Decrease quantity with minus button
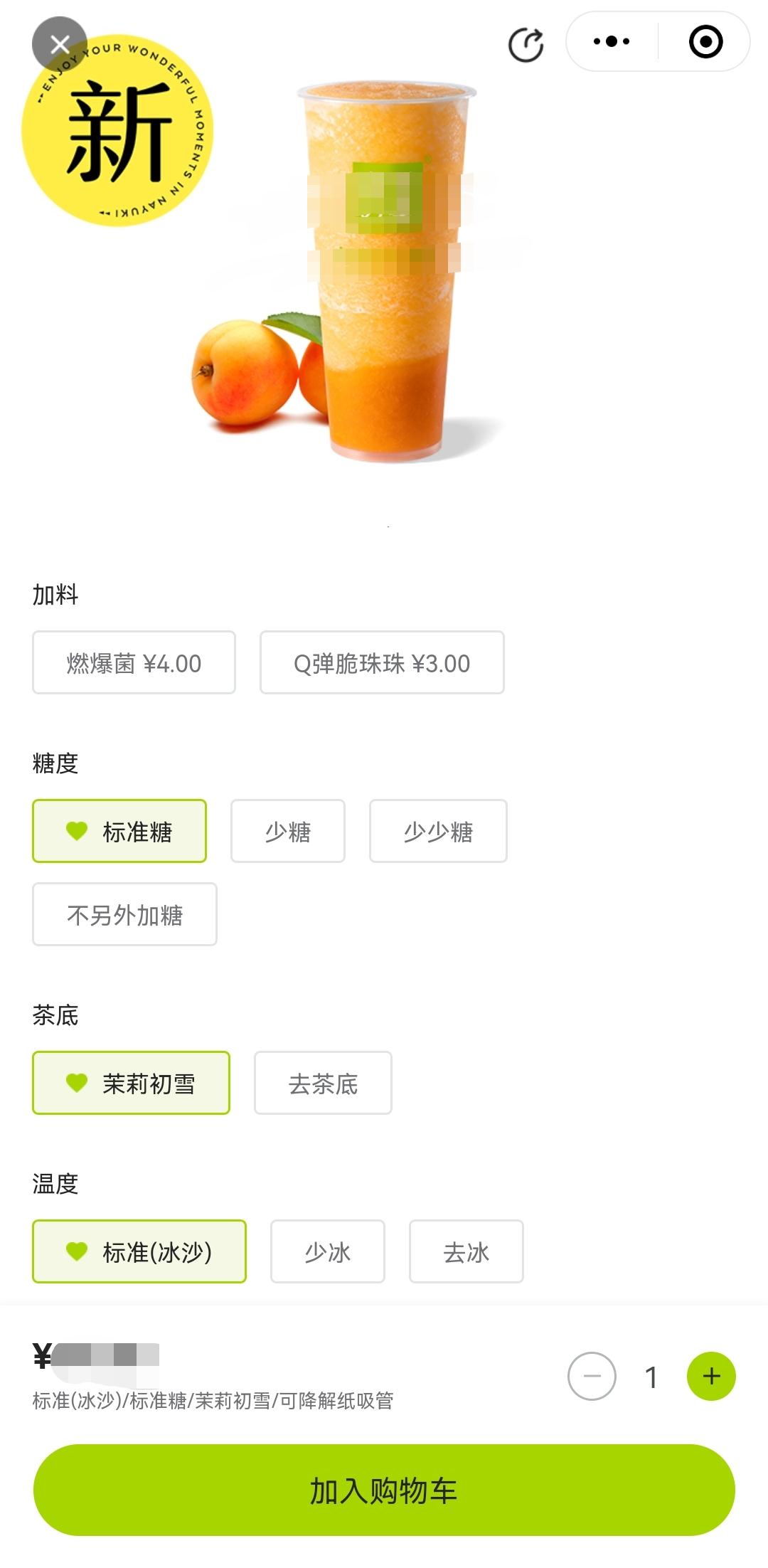Image resolution: width=768 pixels, height=1568 pixels. 592,1376
